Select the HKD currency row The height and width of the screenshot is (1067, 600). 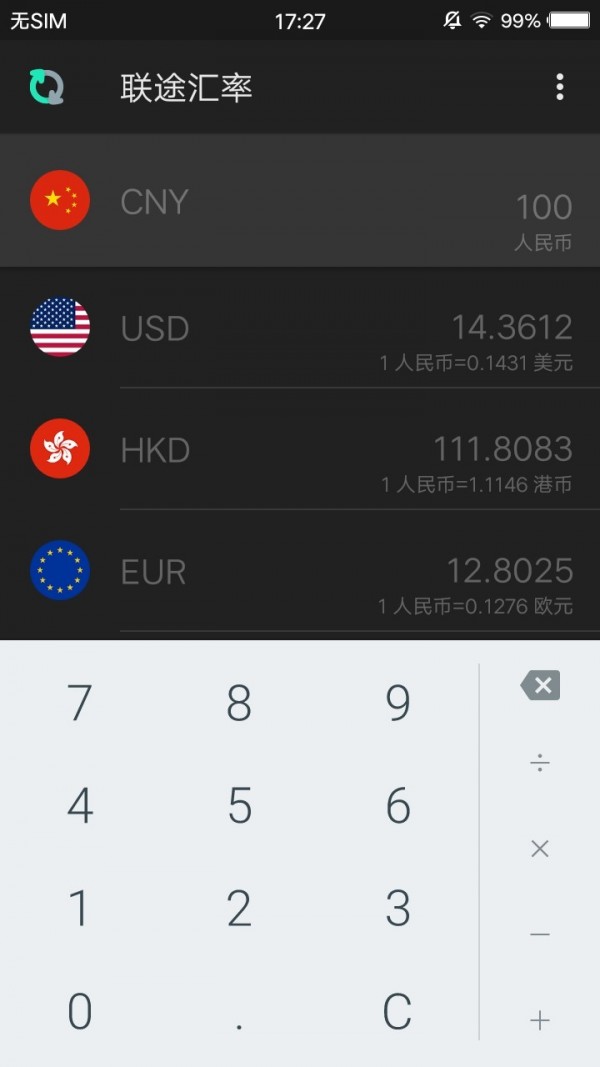(x=300, y=450)
